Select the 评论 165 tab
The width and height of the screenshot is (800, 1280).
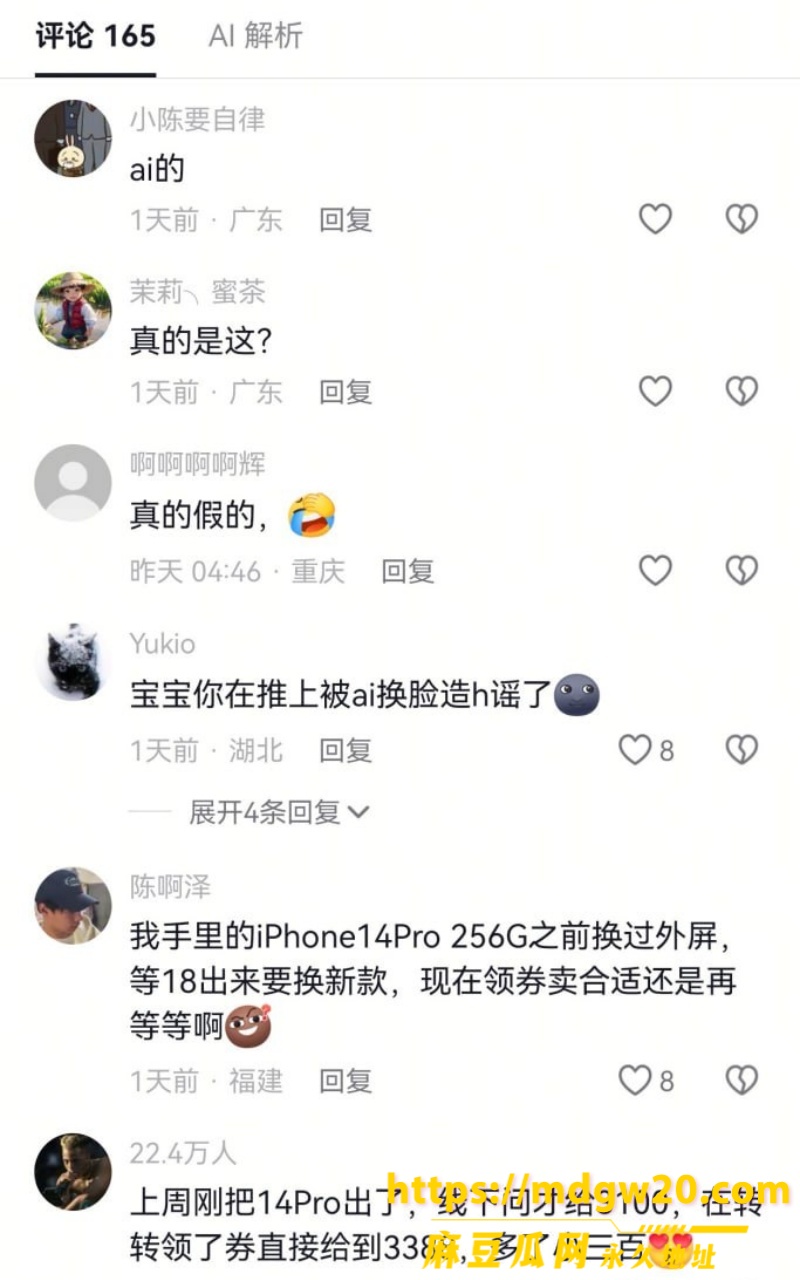tap(96, 37)
